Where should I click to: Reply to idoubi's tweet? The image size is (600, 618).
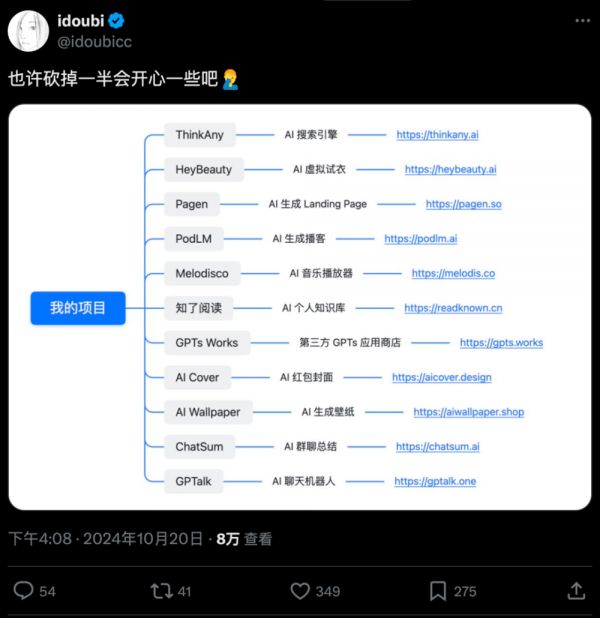click(23, 591)
